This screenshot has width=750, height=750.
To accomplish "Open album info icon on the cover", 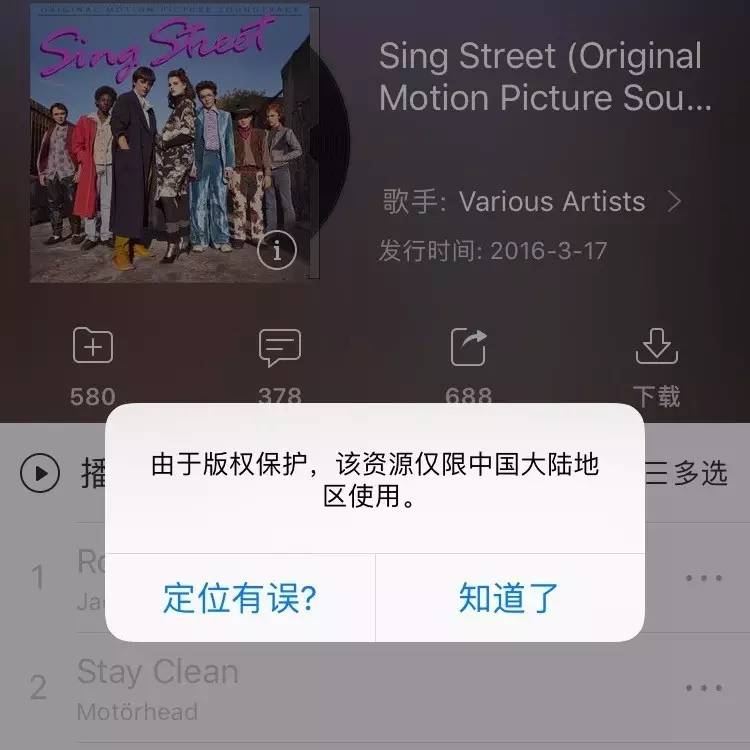I will [x=277, y=253].
